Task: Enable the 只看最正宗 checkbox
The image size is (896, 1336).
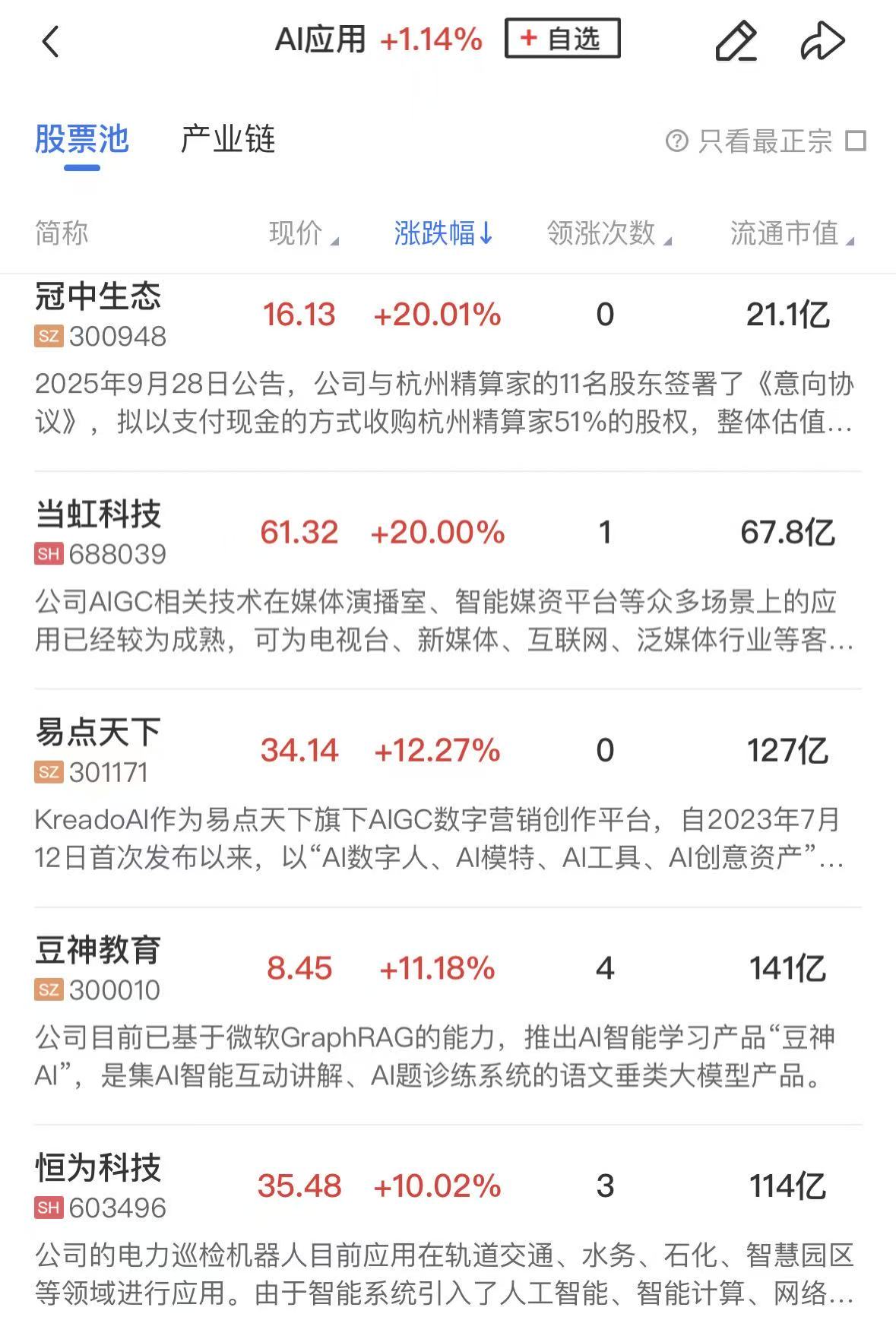Action: pyautogui.click(x=856, y=141)
